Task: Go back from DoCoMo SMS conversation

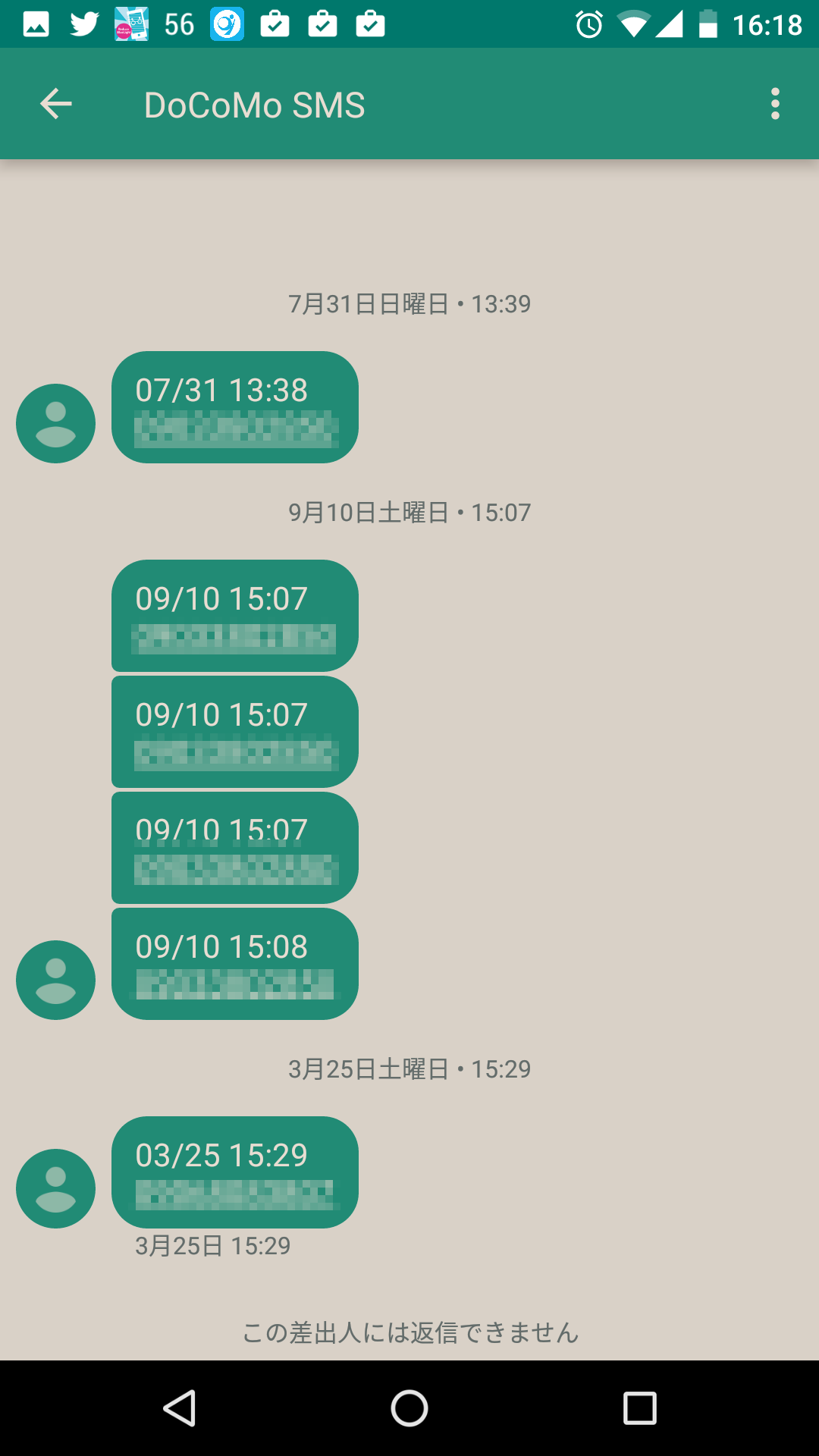Action: coord(55,104)
